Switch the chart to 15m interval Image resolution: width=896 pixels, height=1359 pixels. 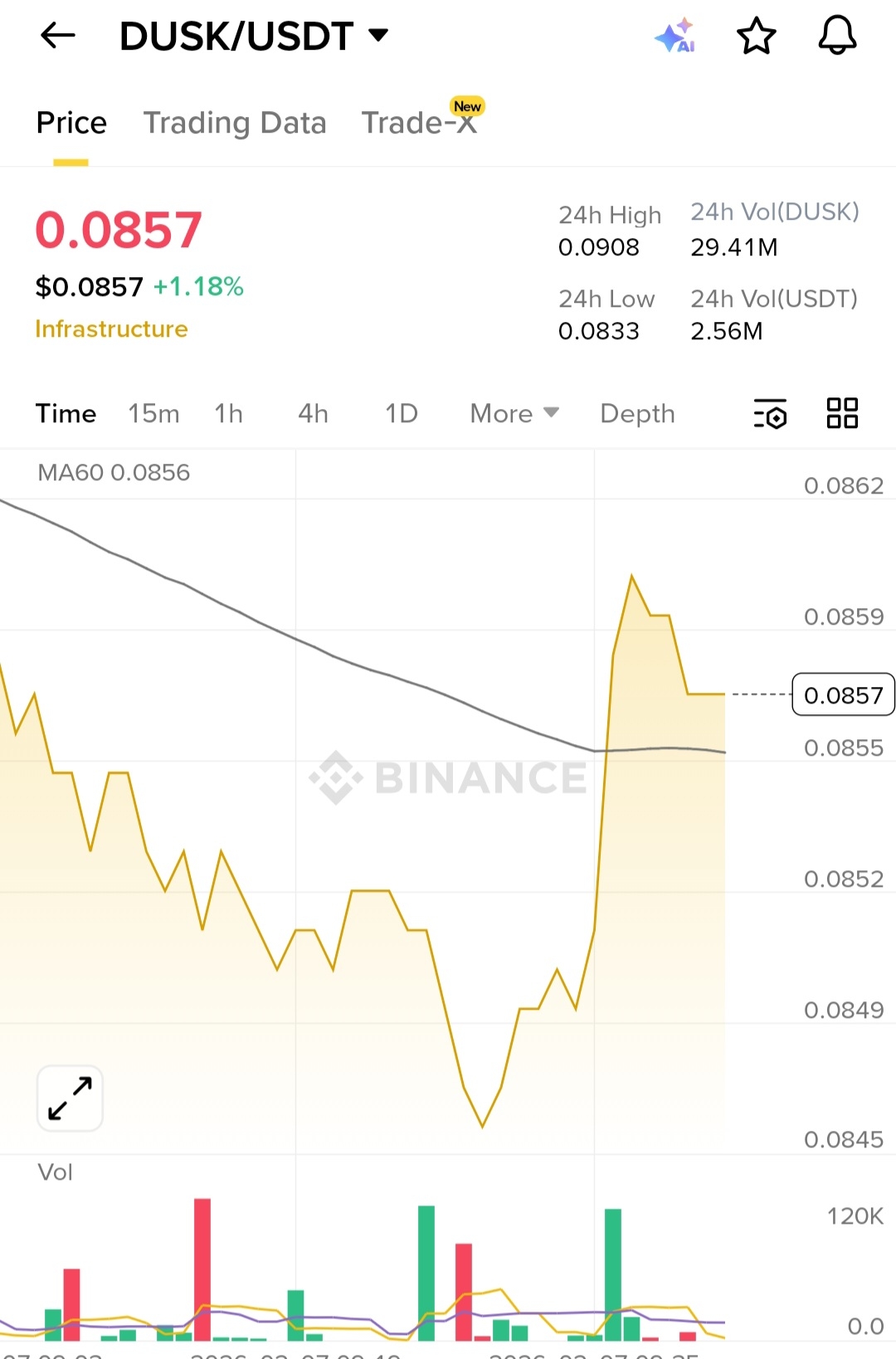(153, 413)
